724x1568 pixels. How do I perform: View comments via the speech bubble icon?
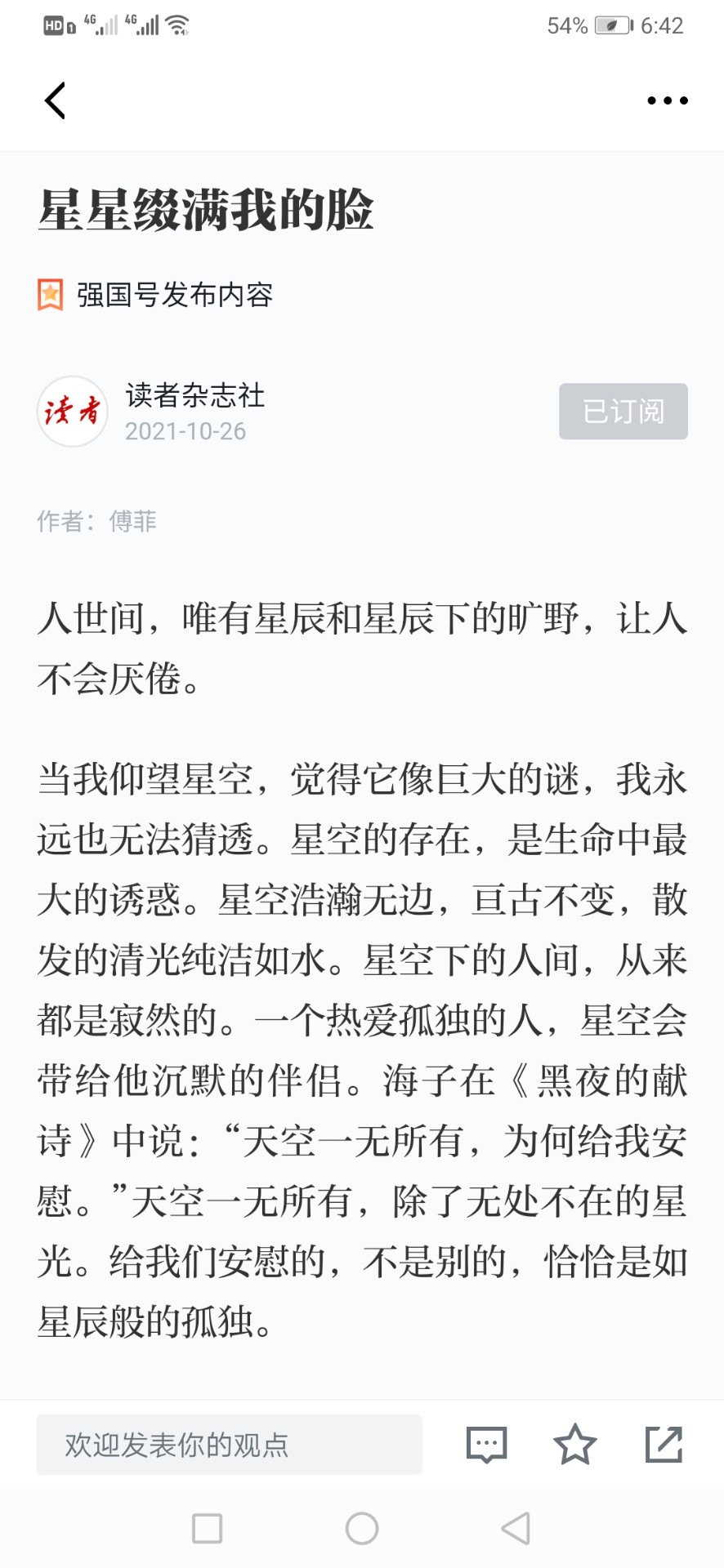coord(487,1445)
